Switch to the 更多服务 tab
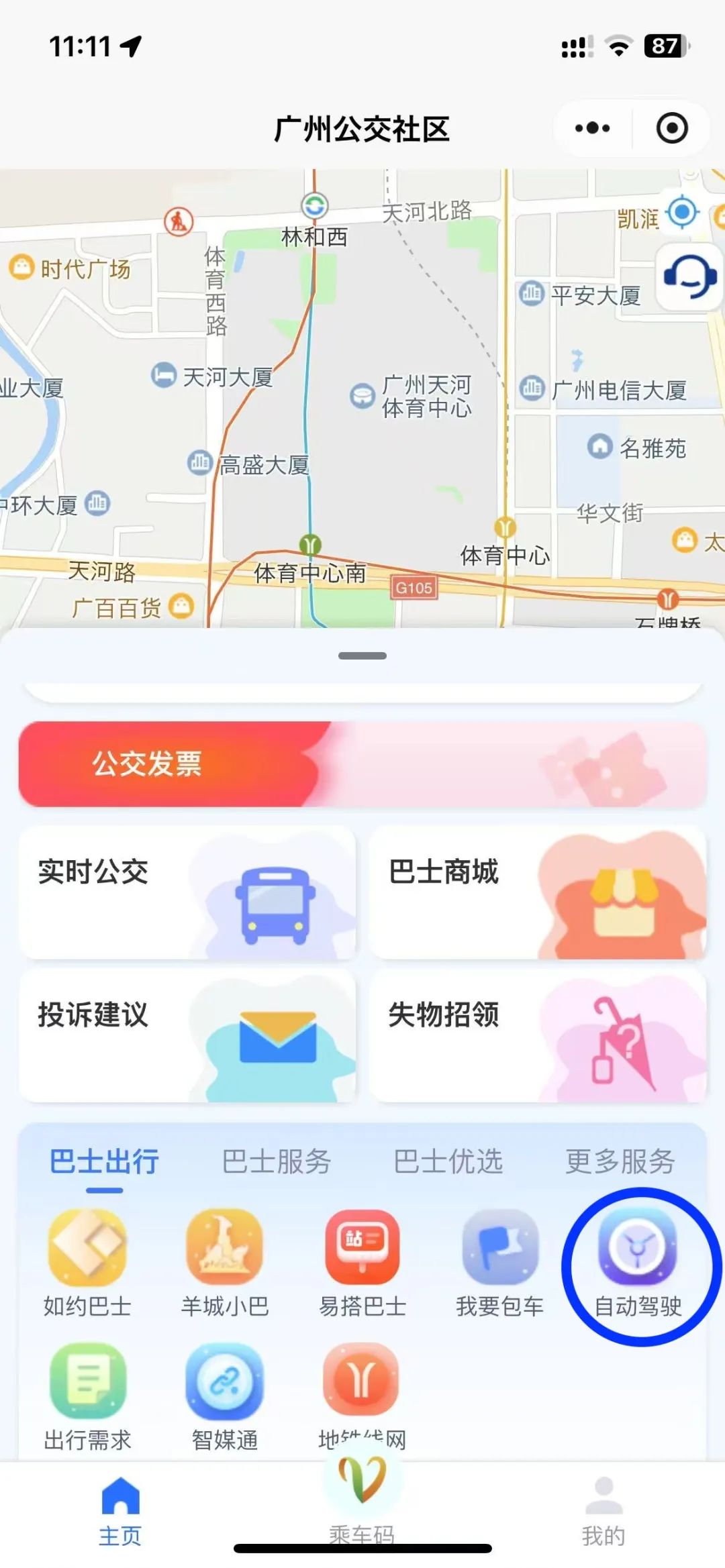725x1568 pixels. click(620, 1161)
